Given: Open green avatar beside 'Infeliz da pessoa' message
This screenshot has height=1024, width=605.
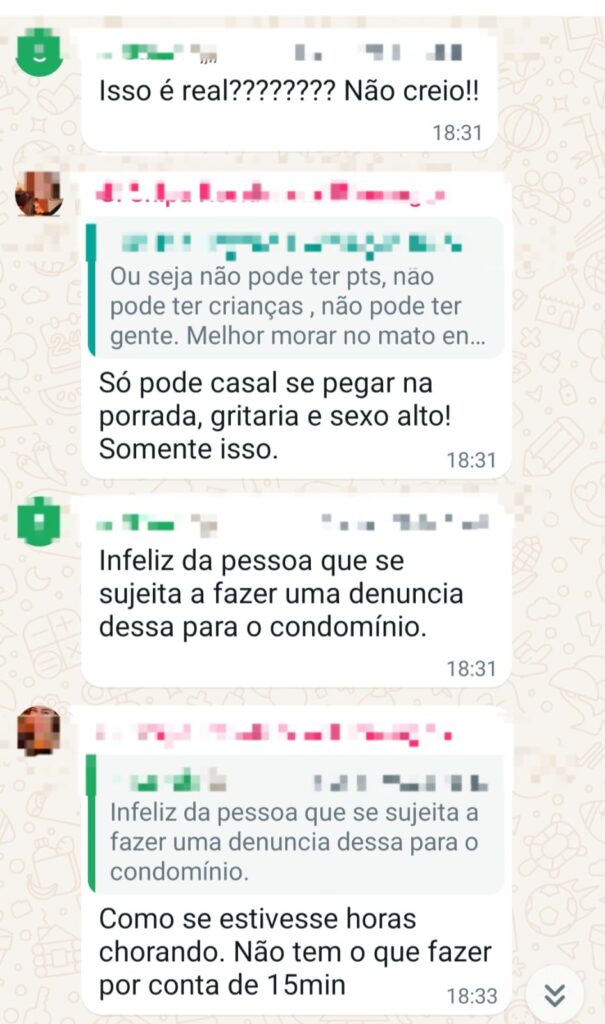Looking at the screenshot, I should pos(38,521).
